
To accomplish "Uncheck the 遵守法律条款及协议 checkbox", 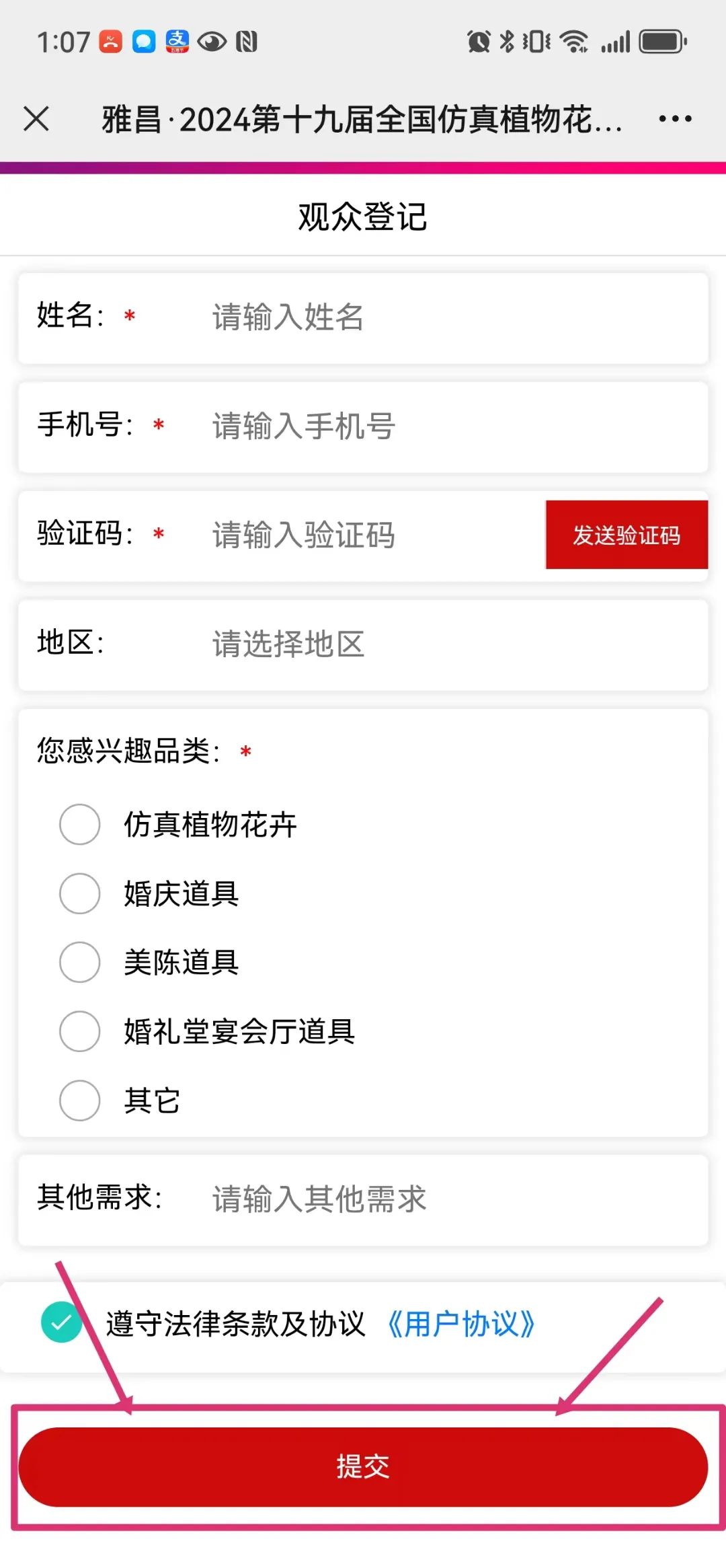I will [61, 1322].
